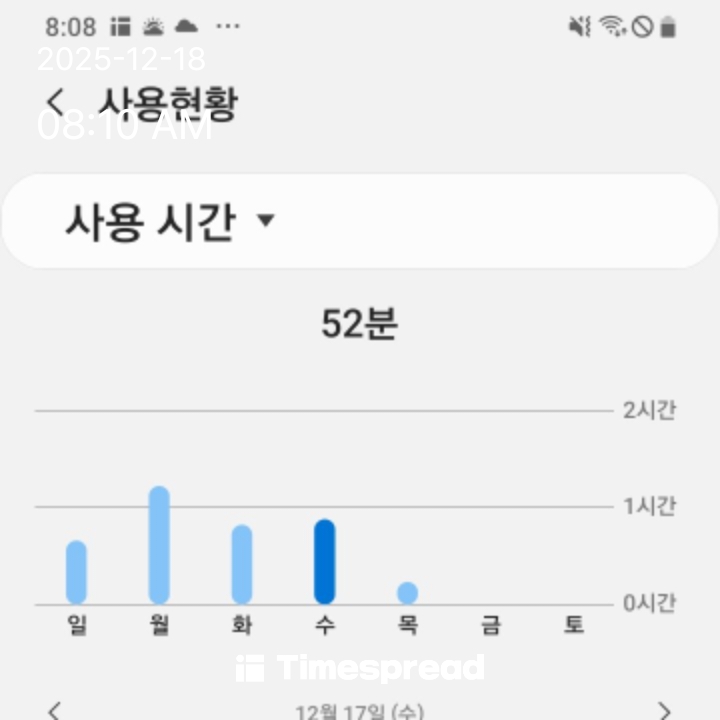Go to the previous day arrow

point(55,710)
